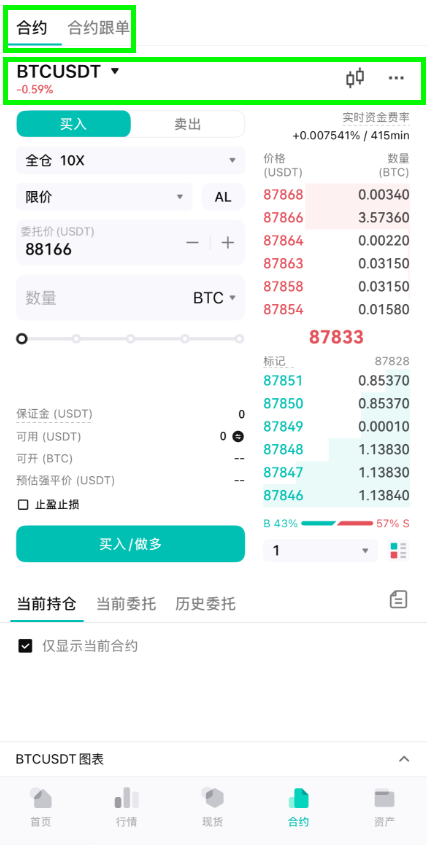Go to the 行情 bottom tab

pyautogui.click(x=126, y=806)
